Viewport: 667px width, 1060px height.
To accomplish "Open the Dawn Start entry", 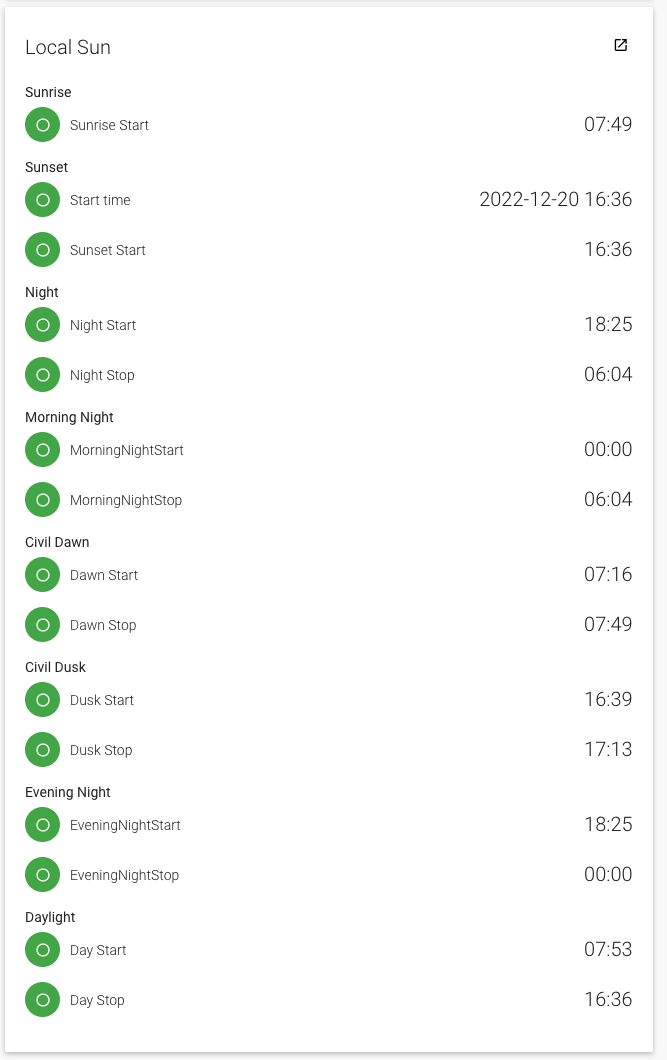I will 104,575.
